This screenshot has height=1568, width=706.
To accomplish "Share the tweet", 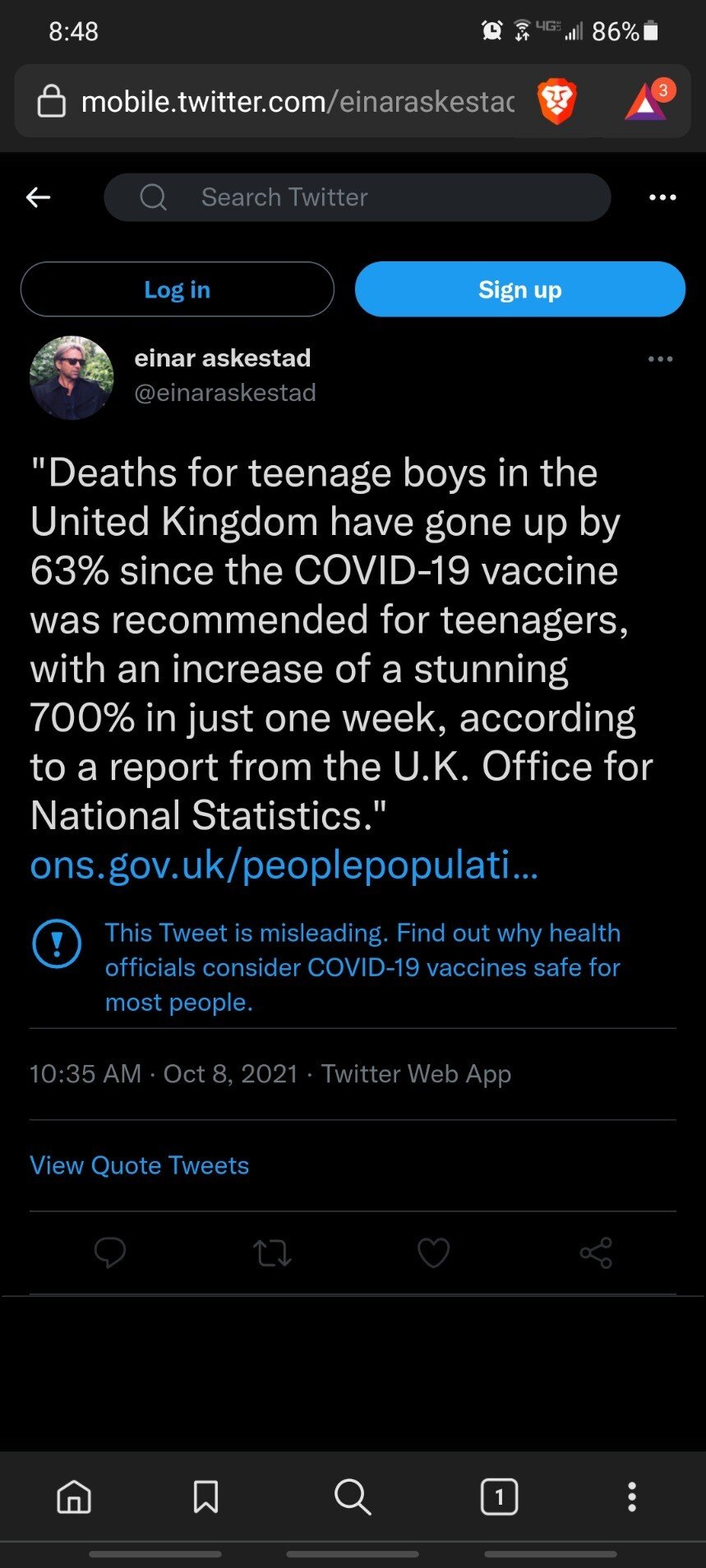I will pyautogui.click(x=596, y=1252).
